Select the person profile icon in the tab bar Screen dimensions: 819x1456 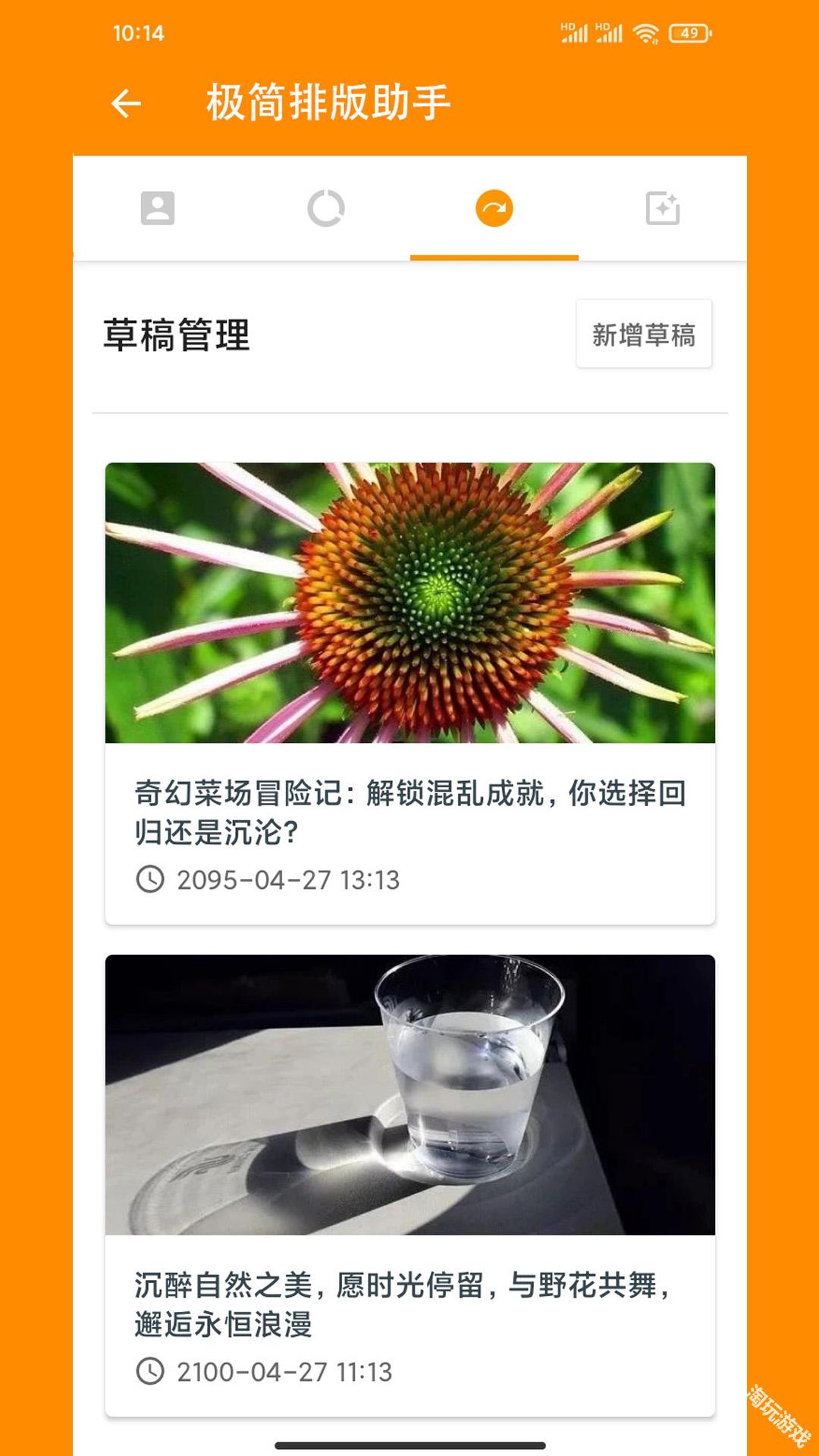pyautogui.click(x=158, y=208)
